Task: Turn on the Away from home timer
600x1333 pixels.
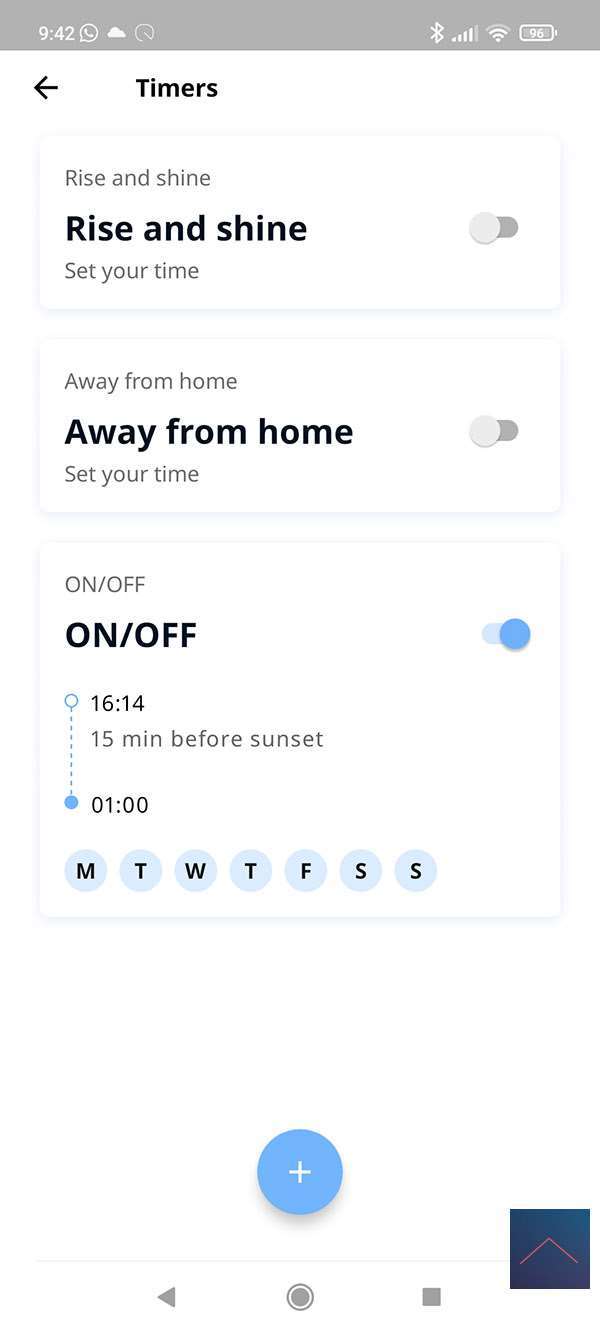Action: 495,432
